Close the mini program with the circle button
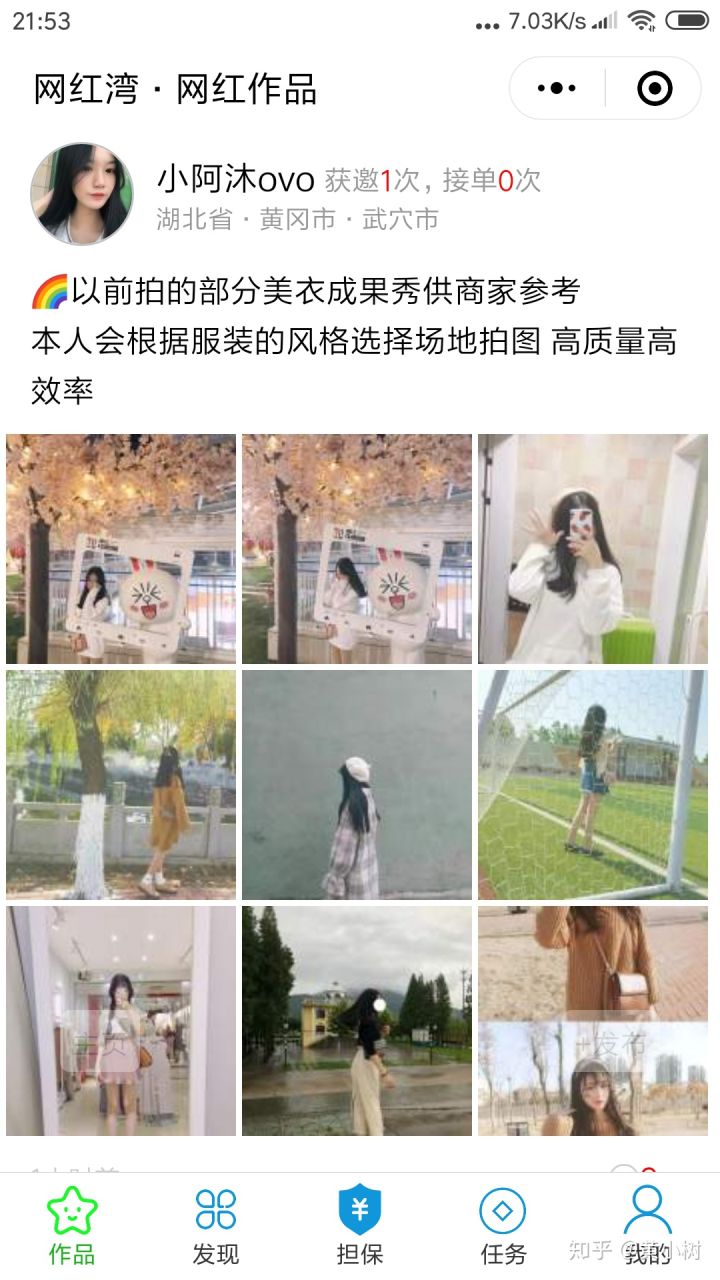This screenshot has width=720, height=1280. [654, 89]
